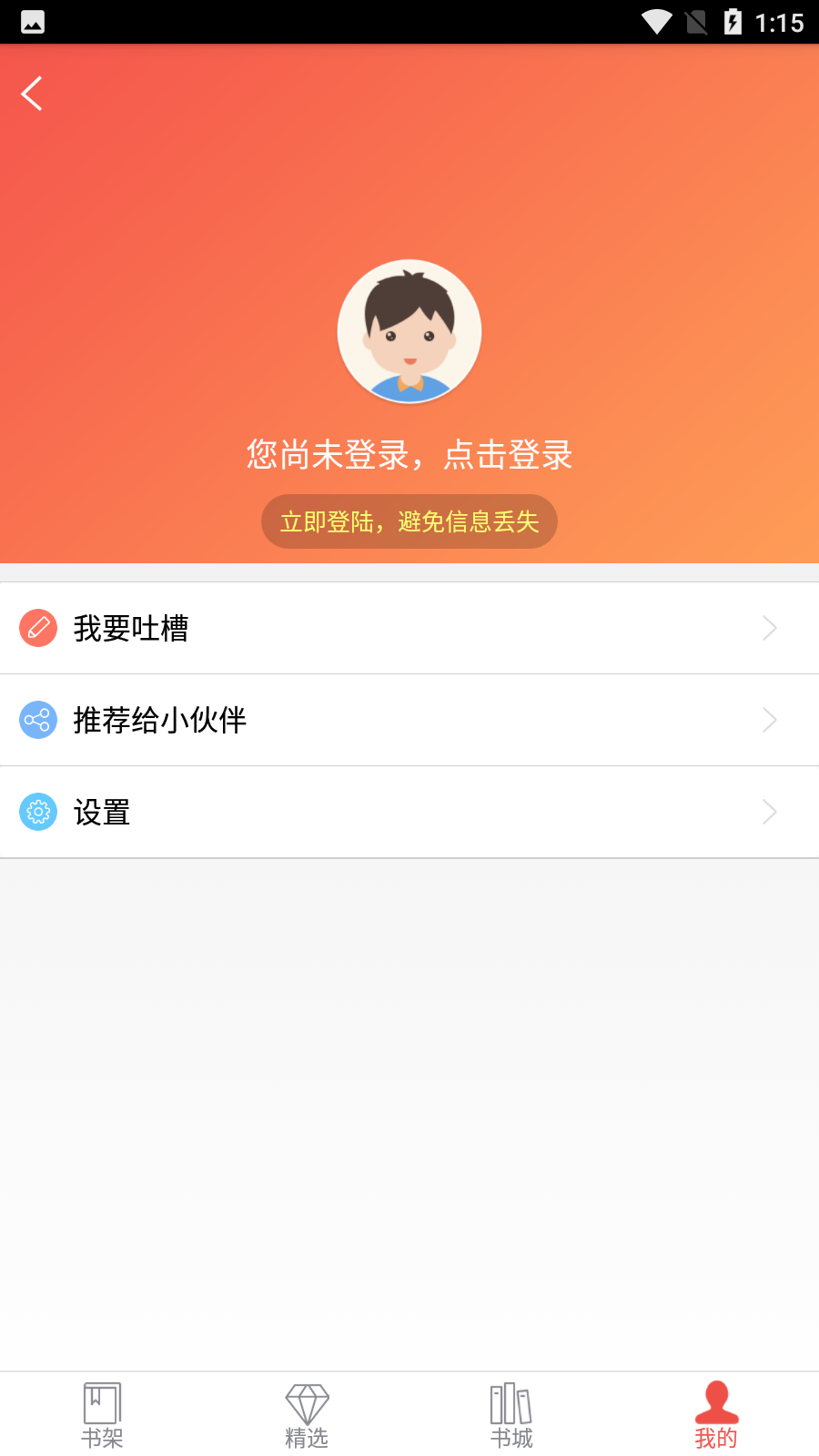The height and width of the screenshot is (1456, 819).
Task: Tap 您尚未登录，点击登录 text
Action: point(409,454)
